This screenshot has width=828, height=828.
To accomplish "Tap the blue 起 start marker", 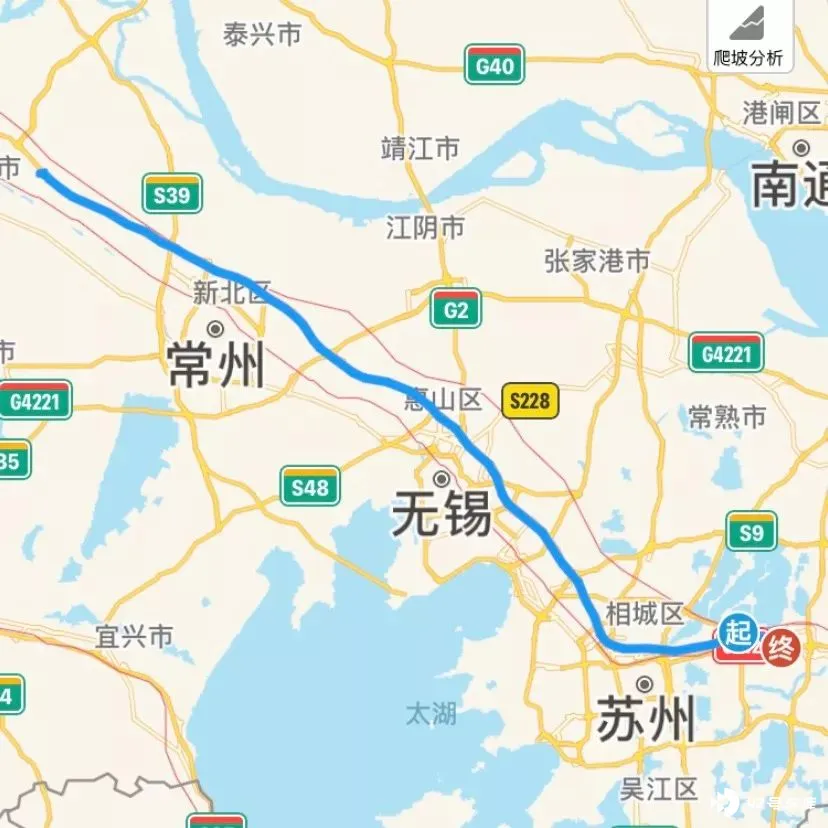I will tap(737, 633).
